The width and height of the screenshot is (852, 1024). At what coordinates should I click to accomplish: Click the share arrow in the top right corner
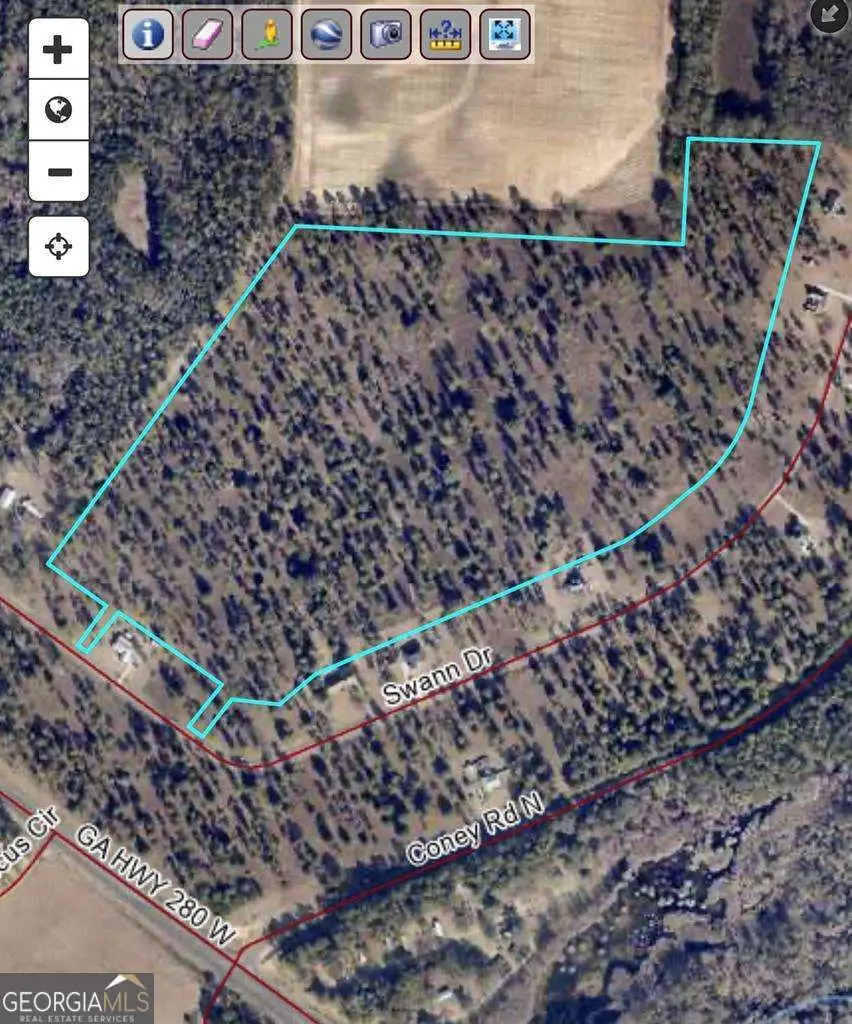click(x=829, y=17)
